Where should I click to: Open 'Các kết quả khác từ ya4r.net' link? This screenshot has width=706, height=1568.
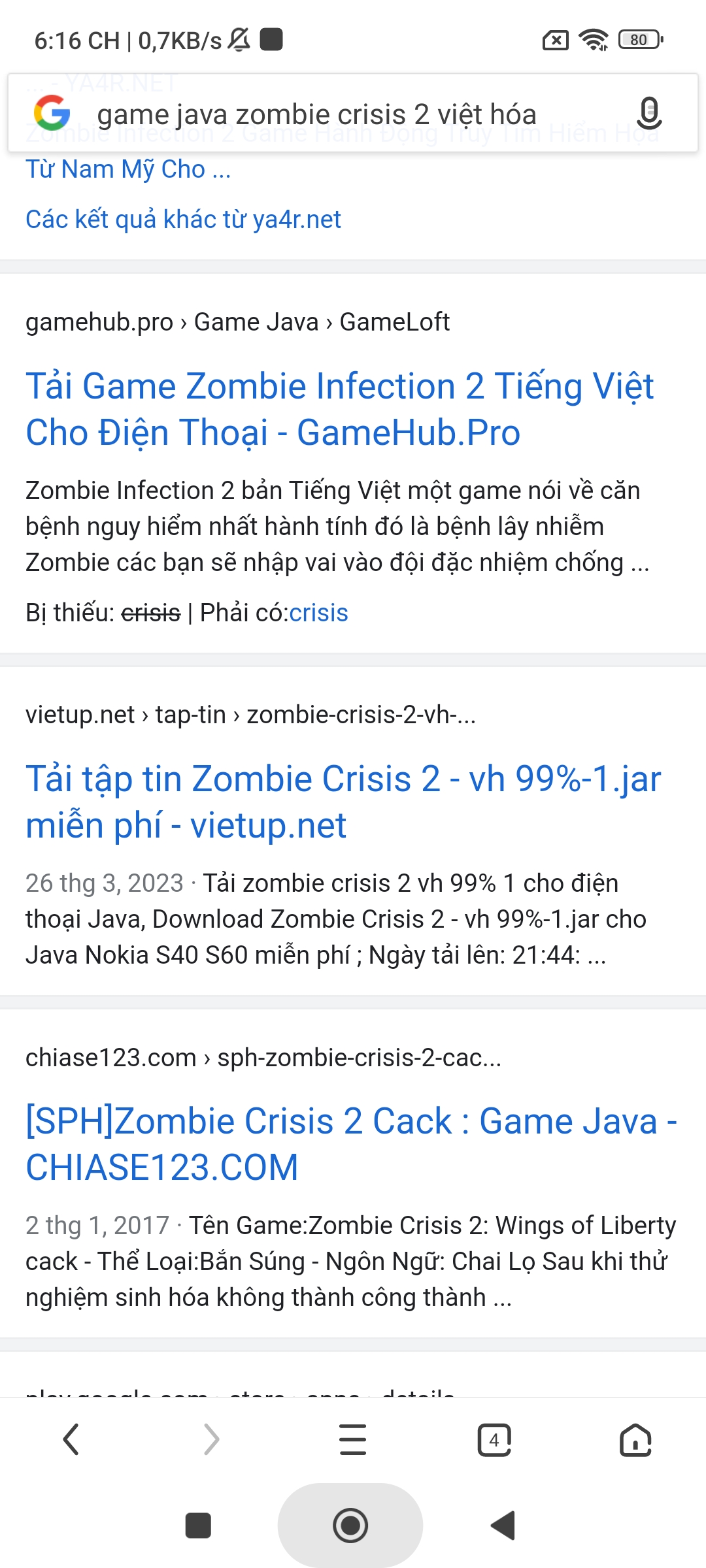click(183, 220)
